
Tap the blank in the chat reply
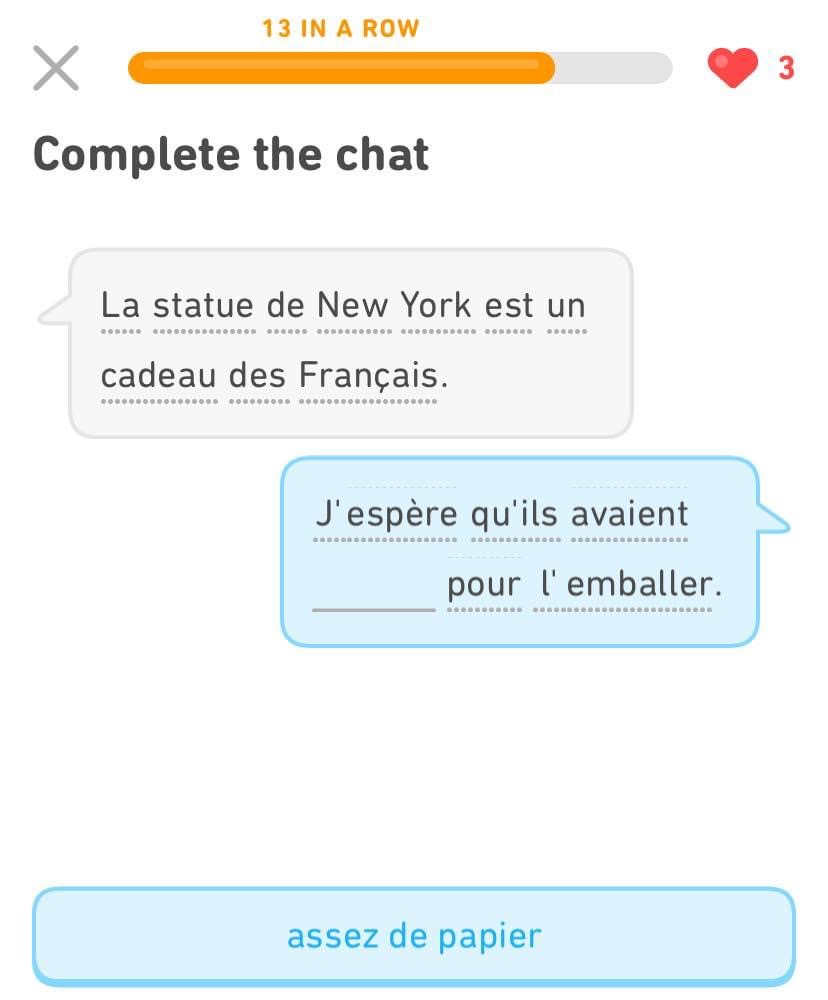374,590
